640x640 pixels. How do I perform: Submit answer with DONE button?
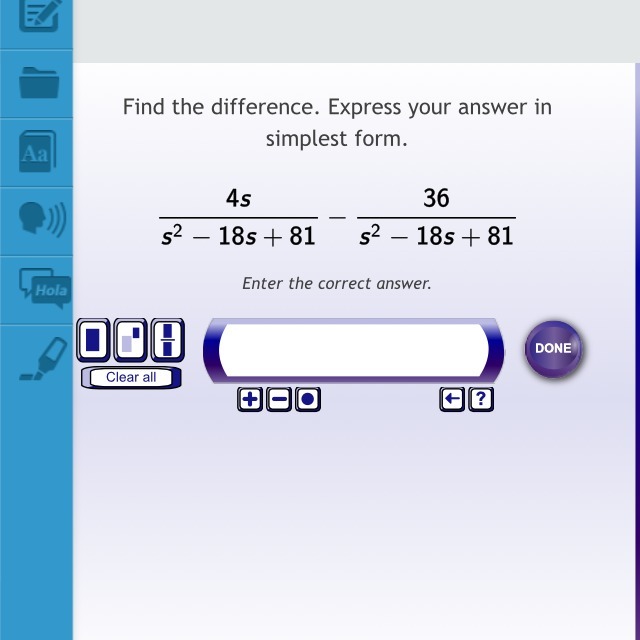553,349
